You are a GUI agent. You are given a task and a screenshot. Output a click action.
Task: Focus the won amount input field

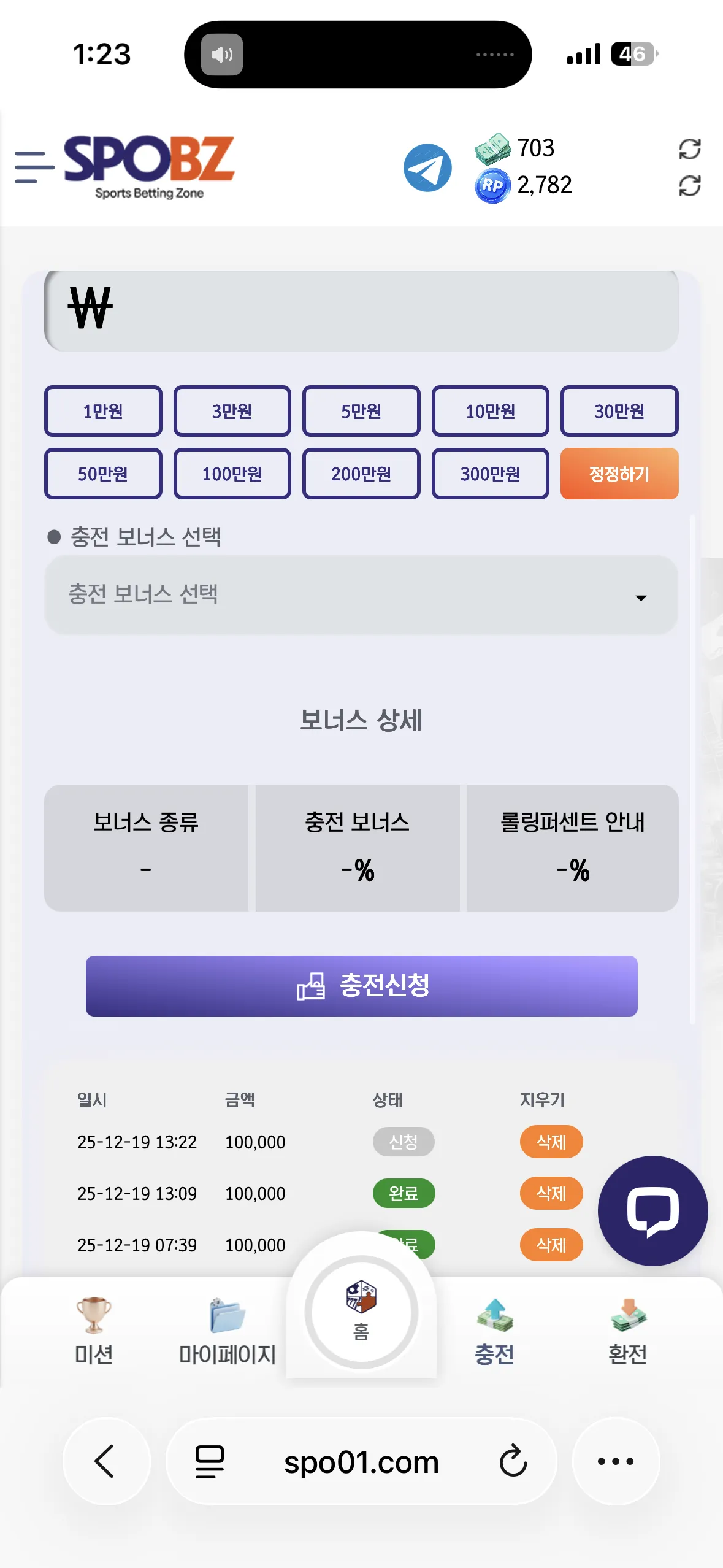click(x=361, y=310)
